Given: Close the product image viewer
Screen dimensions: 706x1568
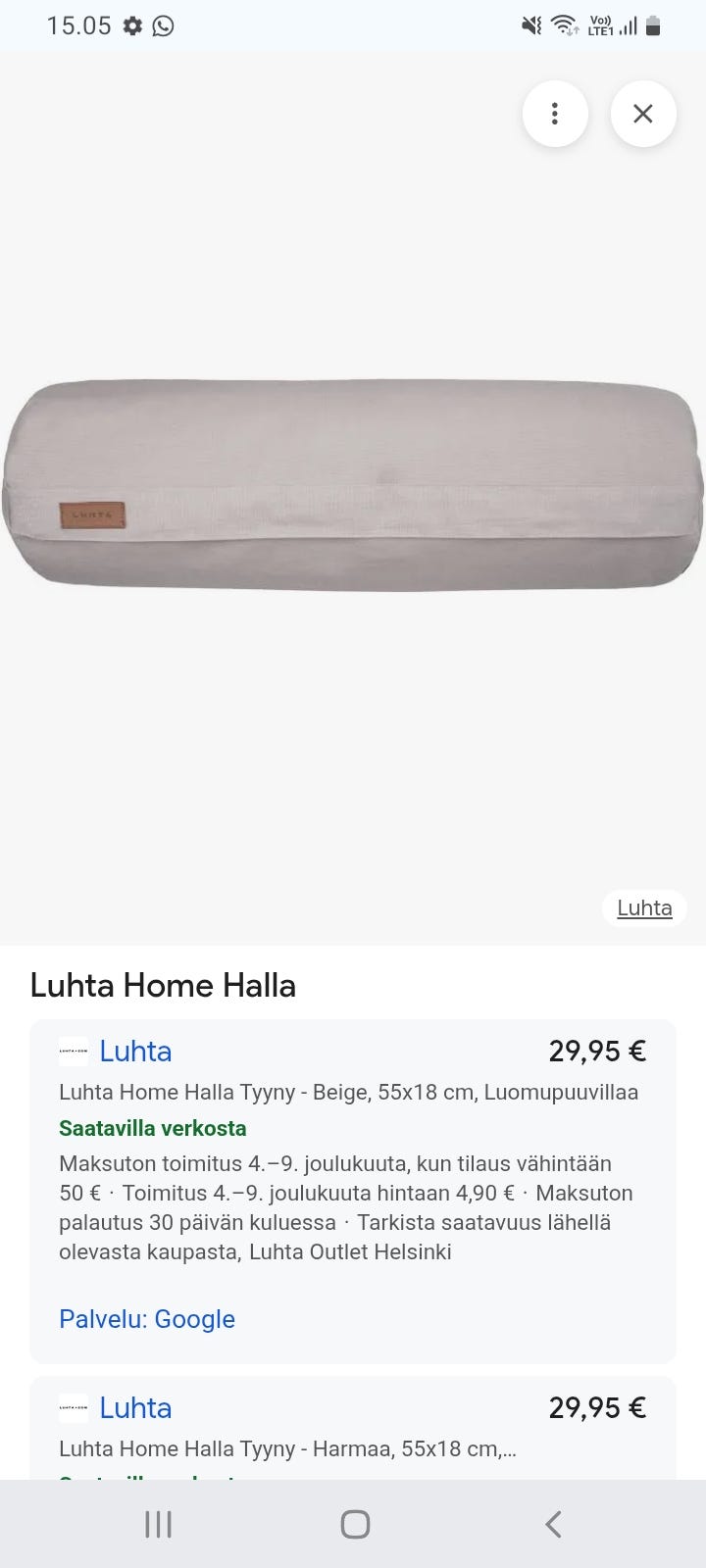Looking at the screenshot, I should click(x=643, y=114).
